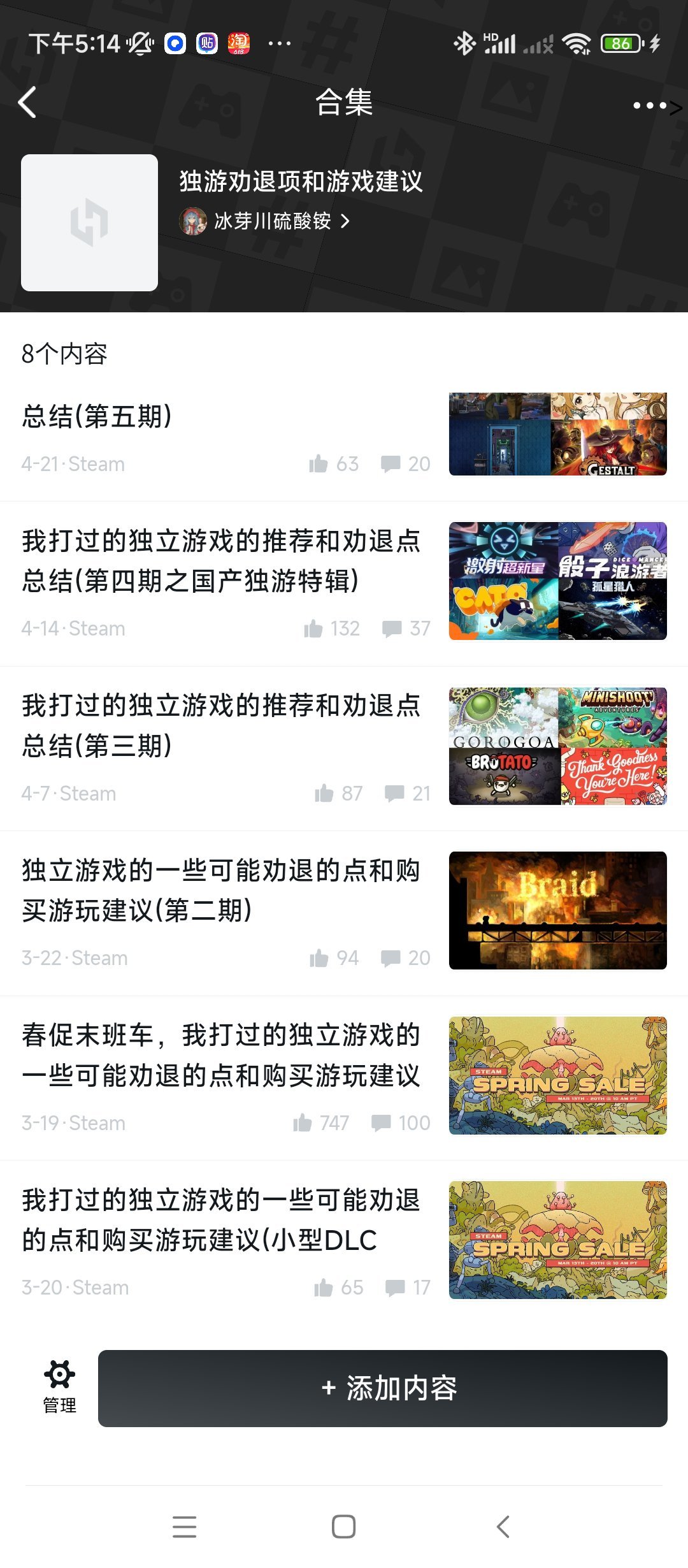Open the post 总结(第五期)

(97, 416)
